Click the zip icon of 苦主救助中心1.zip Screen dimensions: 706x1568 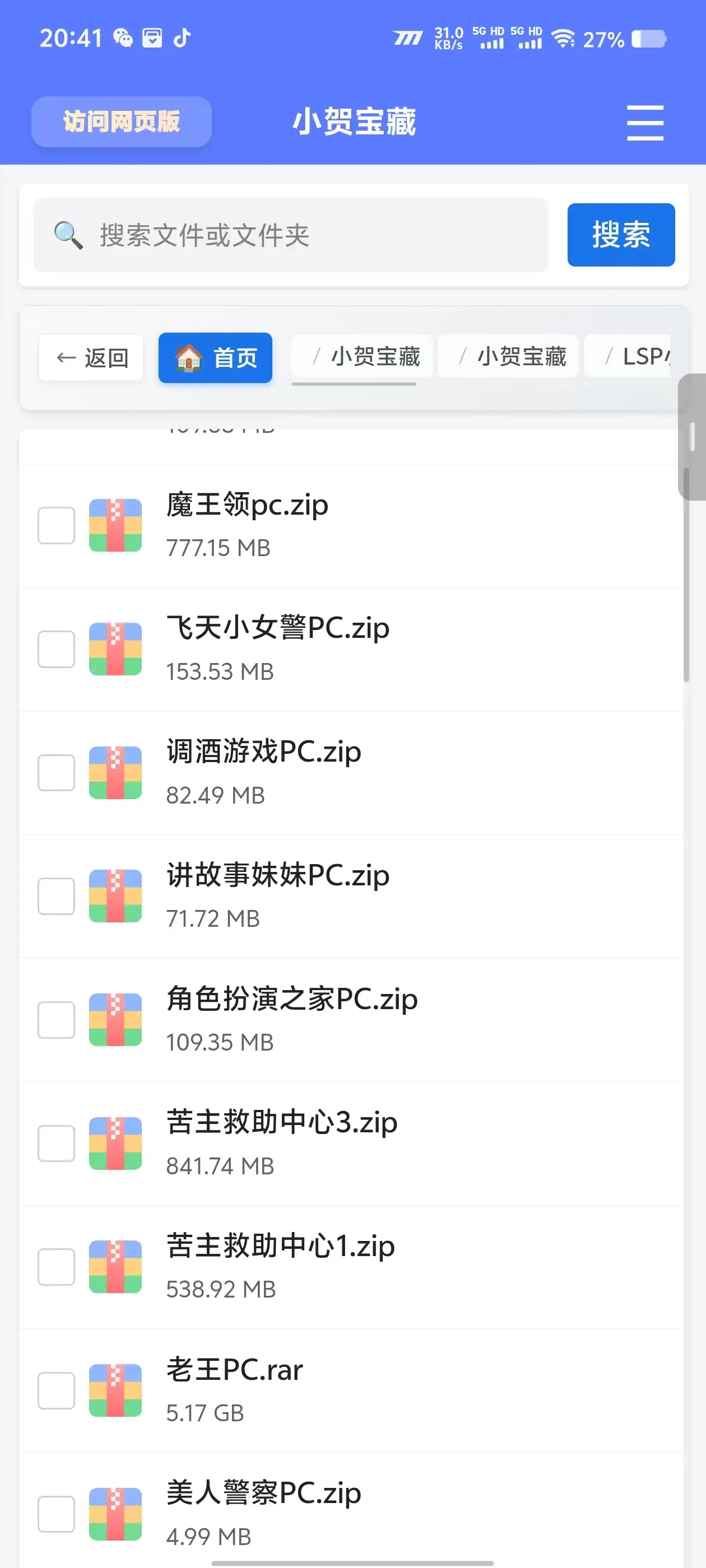click(114, 1267)
